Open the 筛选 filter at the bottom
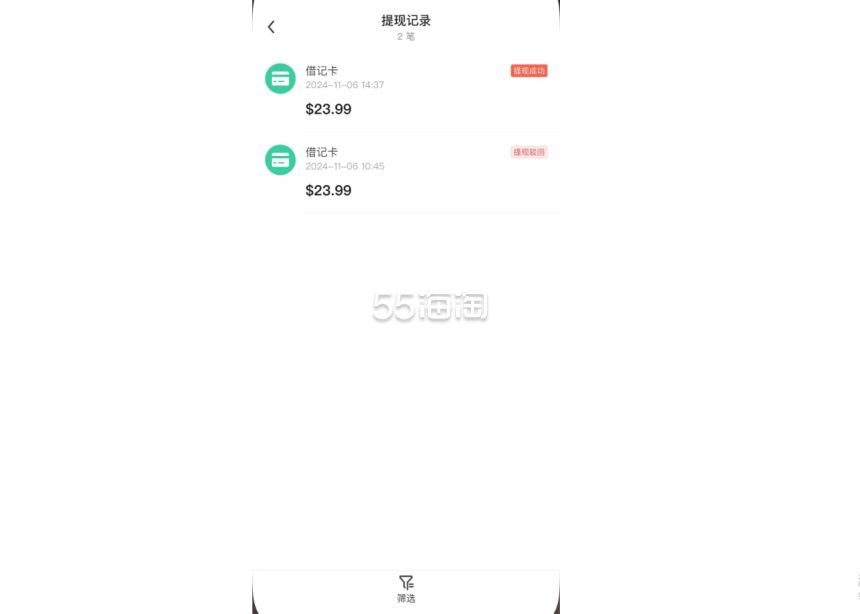Image resolution: width=860 pixels, height=614 pixels. point(406,589)
